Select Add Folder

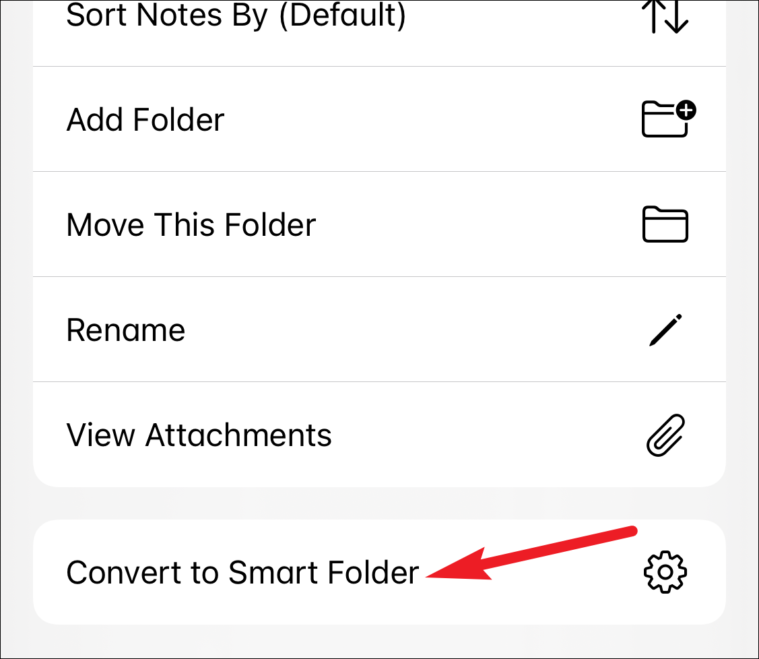point(146,120)
